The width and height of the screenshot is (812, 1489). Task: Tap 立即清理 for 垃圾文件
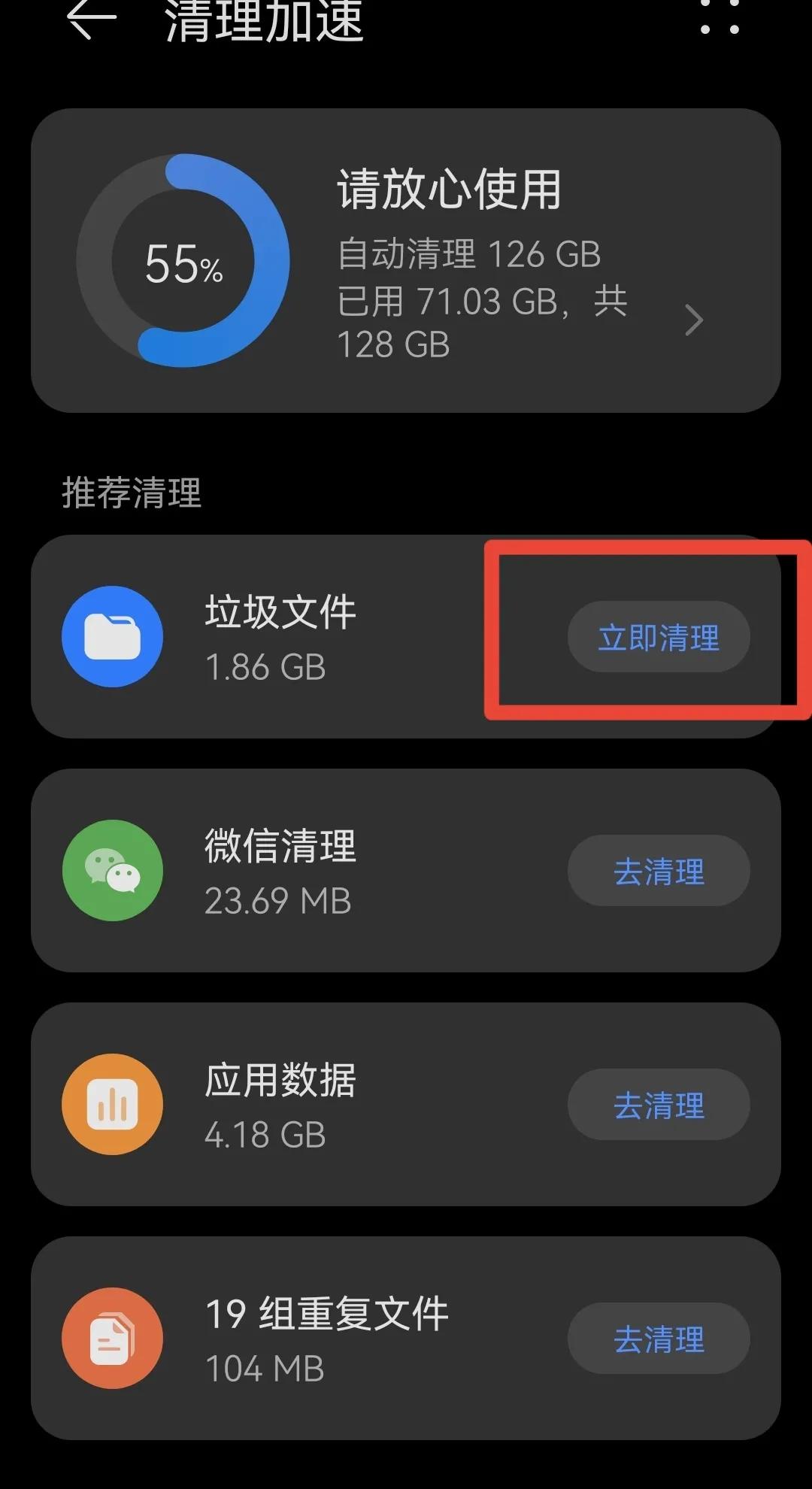(659, 637)
